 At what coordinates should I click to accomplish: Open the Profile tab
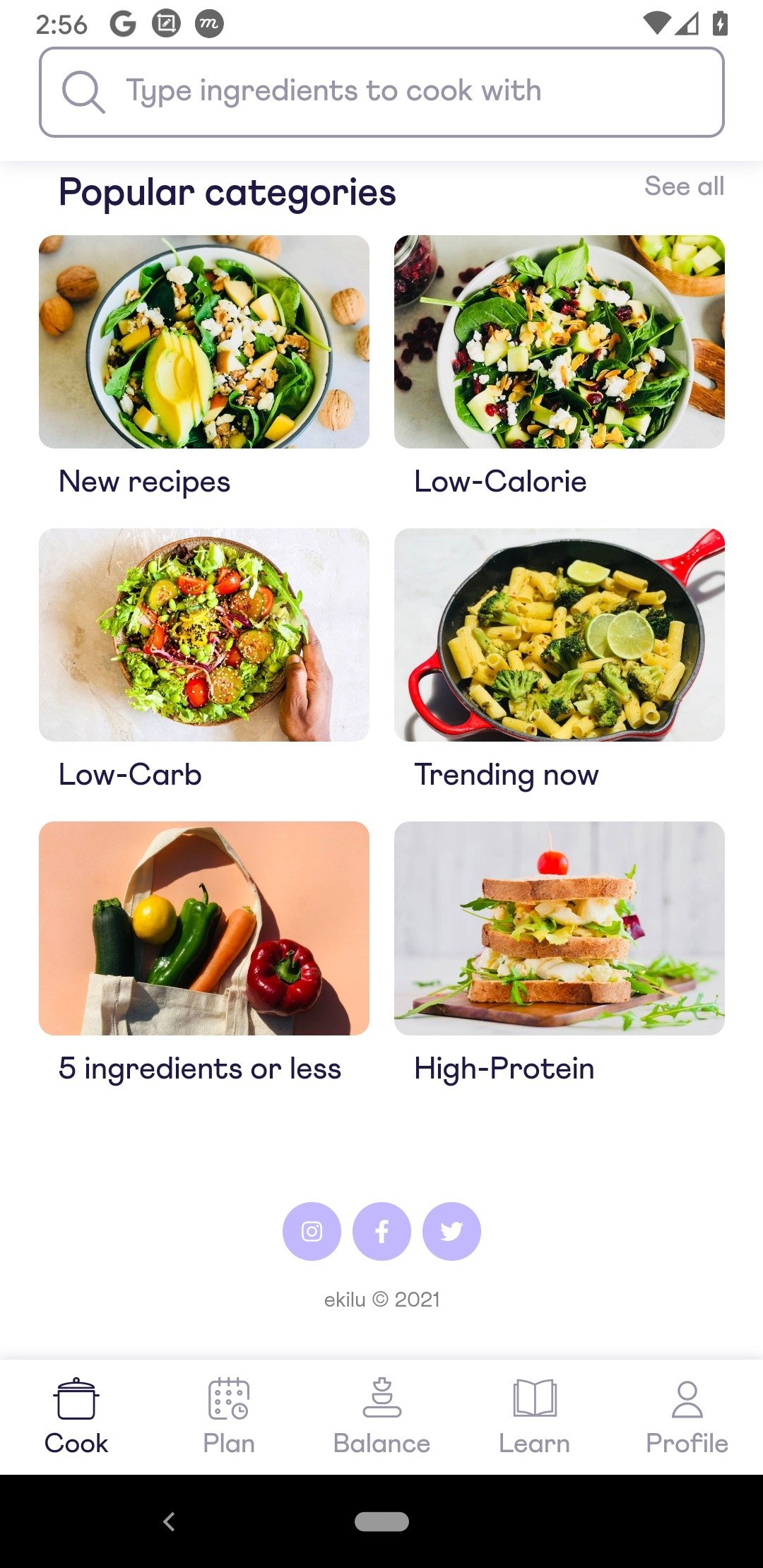coord(687,1416)
